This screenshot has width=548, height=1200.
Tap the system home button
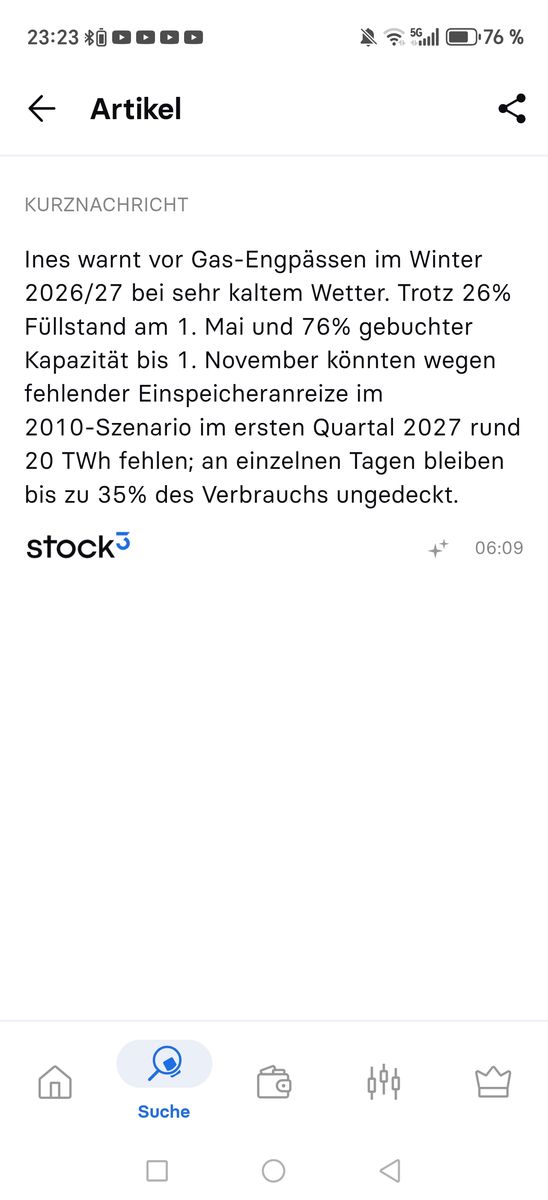[273, 1170]
